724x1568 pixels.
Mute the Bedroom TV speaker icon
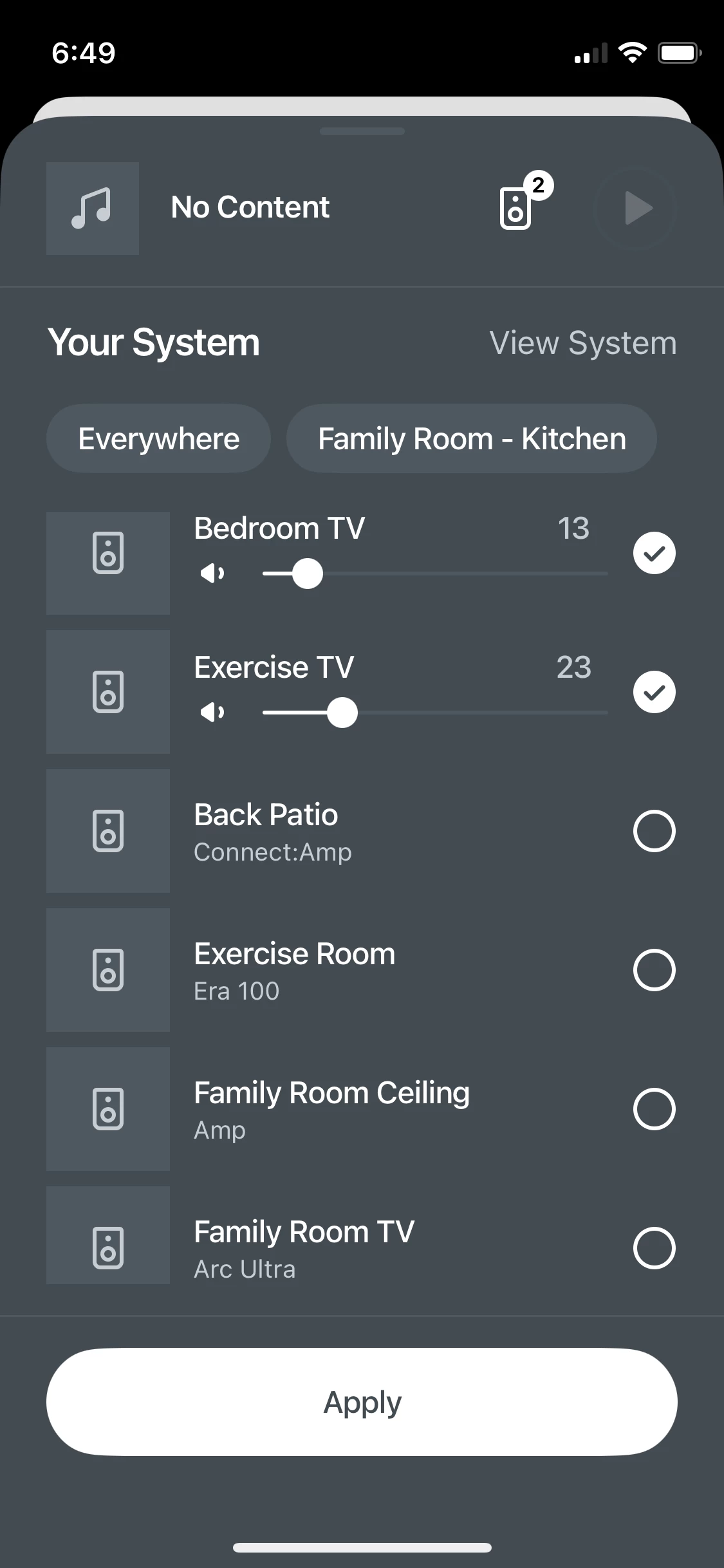point(212,573)
